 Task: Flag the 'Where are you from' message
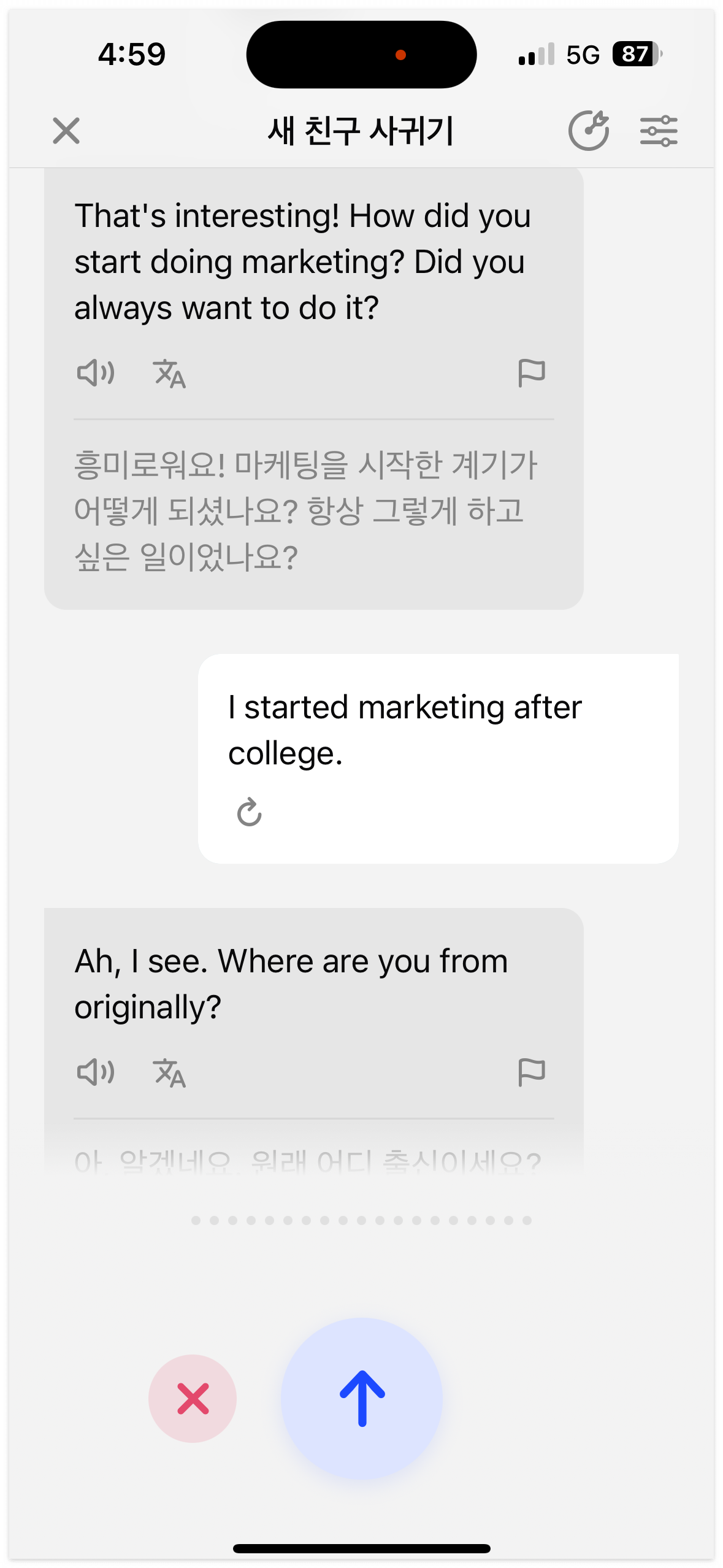pos(533,1072)
